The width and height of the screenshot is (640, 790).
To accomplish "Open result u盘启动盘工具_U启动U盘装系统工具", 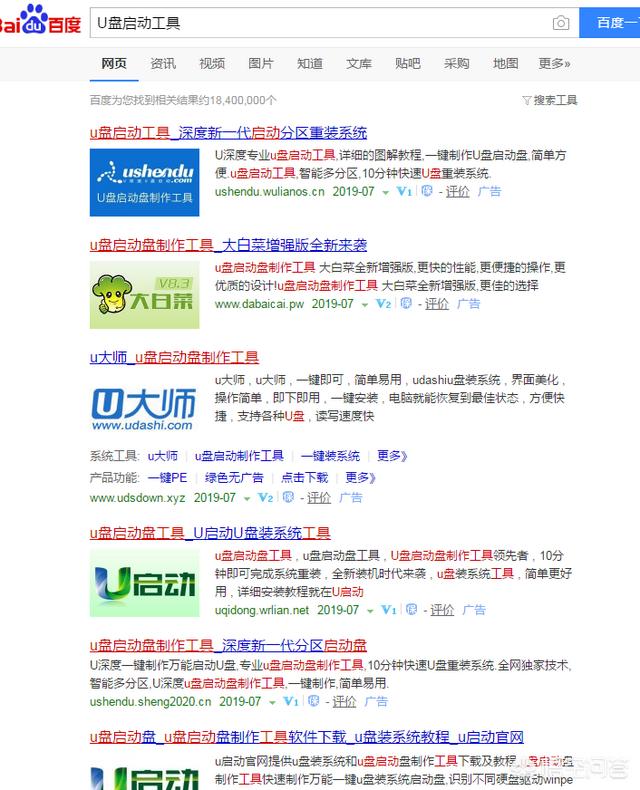I will [x=210, y=533].
